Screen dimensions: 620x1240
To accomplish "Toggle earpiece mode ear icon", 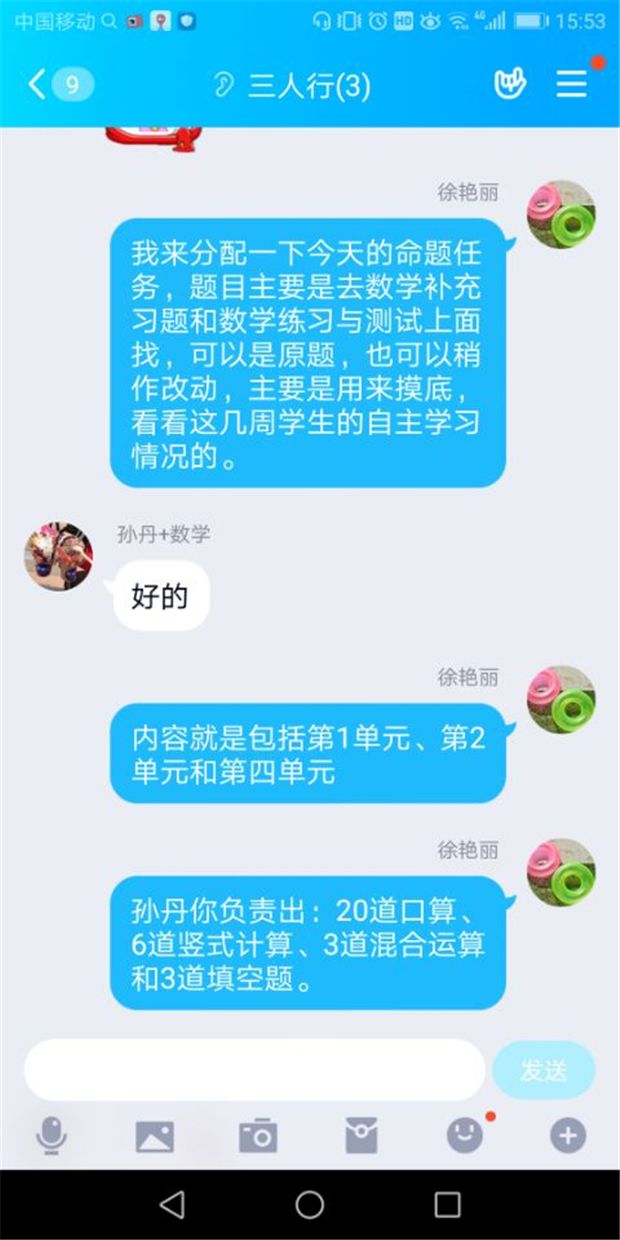I will pyautogui.click(x=222, y=86).
